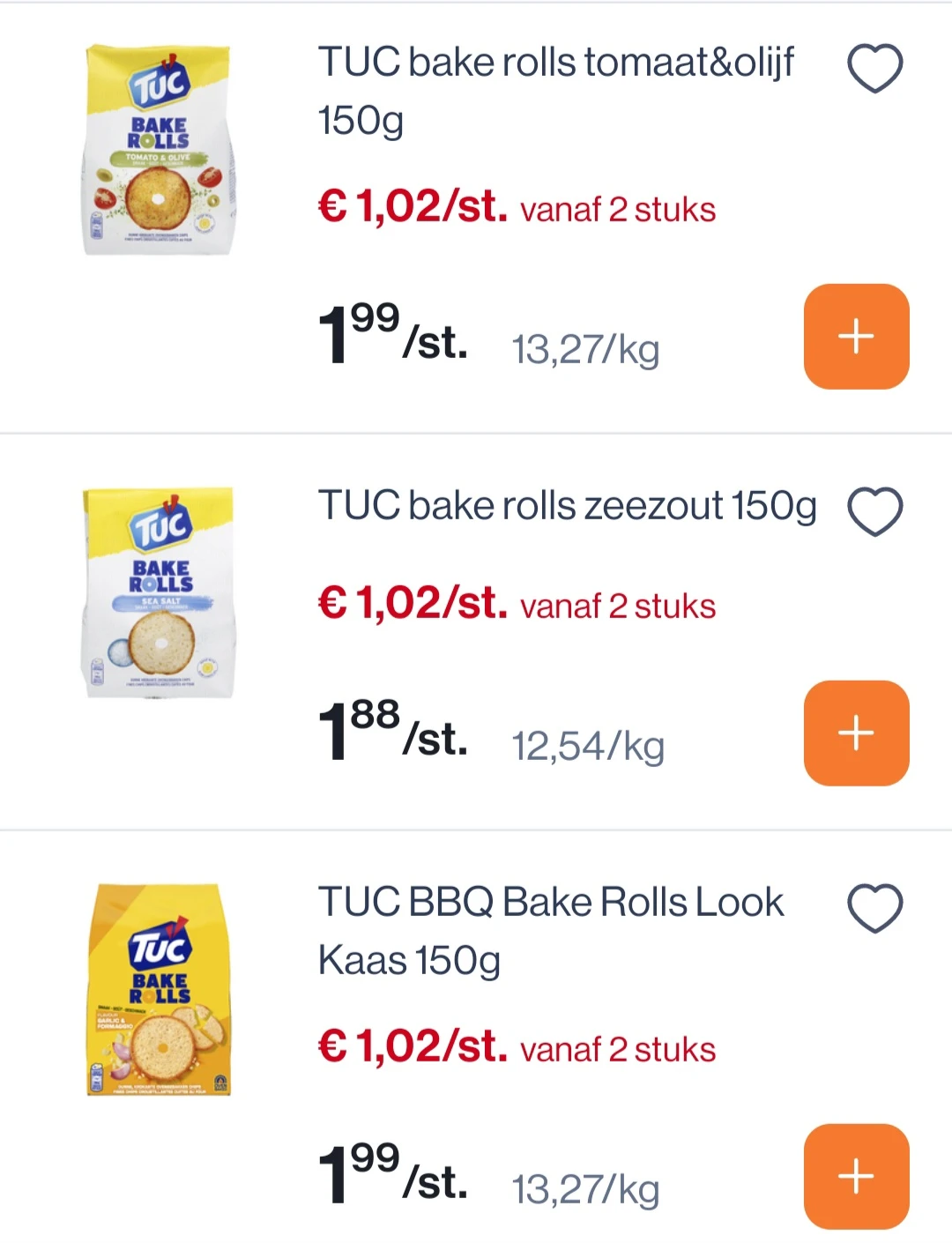Open TUC bake rolls zeezout product image
The width and height of the screenshot is (952, 1243).
pos(159,592)
